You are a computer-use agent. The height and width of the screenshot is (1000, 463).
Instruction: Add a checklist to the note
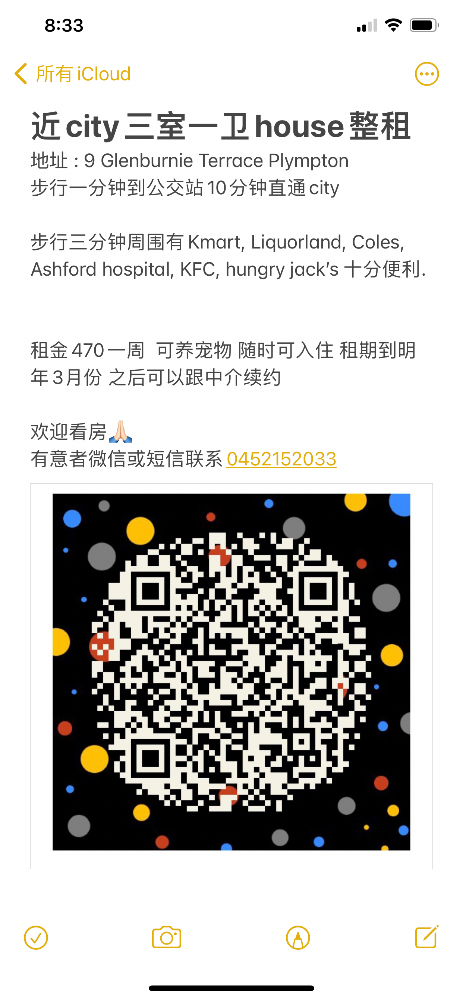pos(36,938)
